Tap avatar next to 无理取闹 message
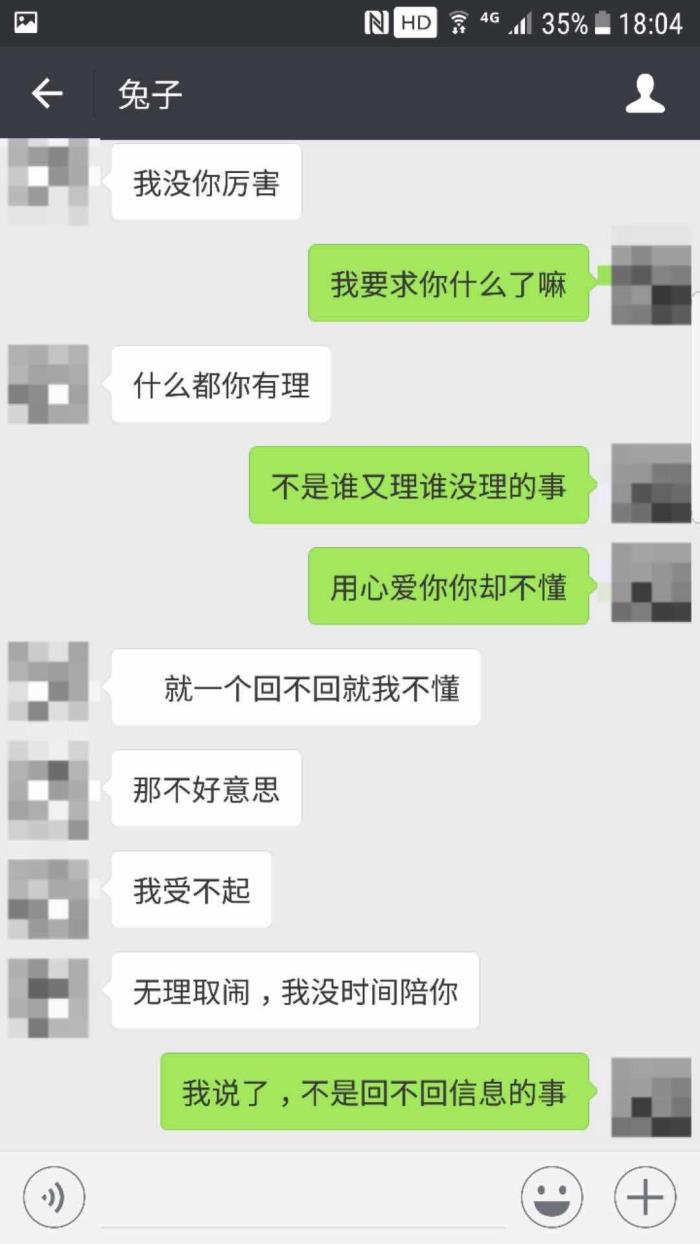Screen dimensions: 700x1244 click(48, 997)
